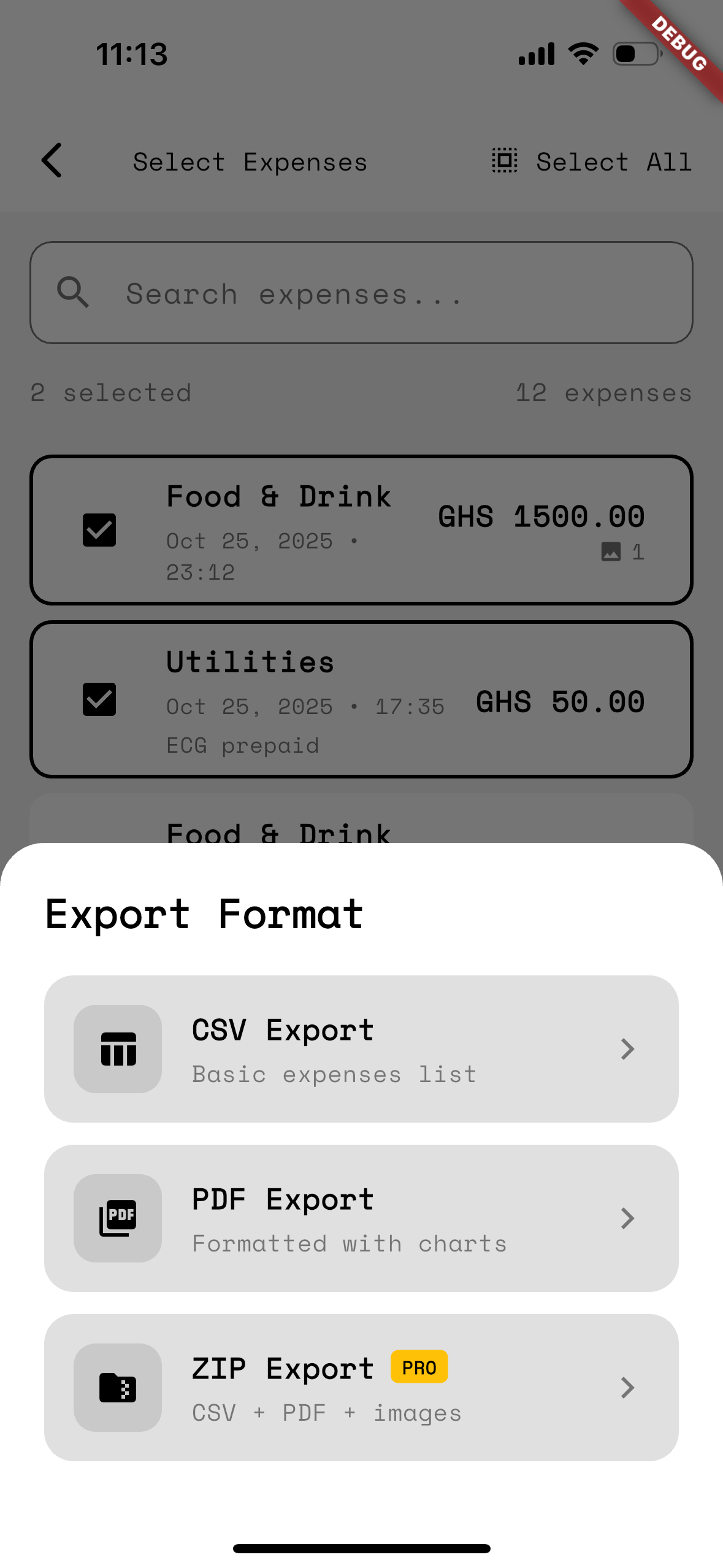Open the Select Expenses header
Image resolution: width=723 pixels, height=1568 pixels.
pyautogui.click(x=249, y=161)
